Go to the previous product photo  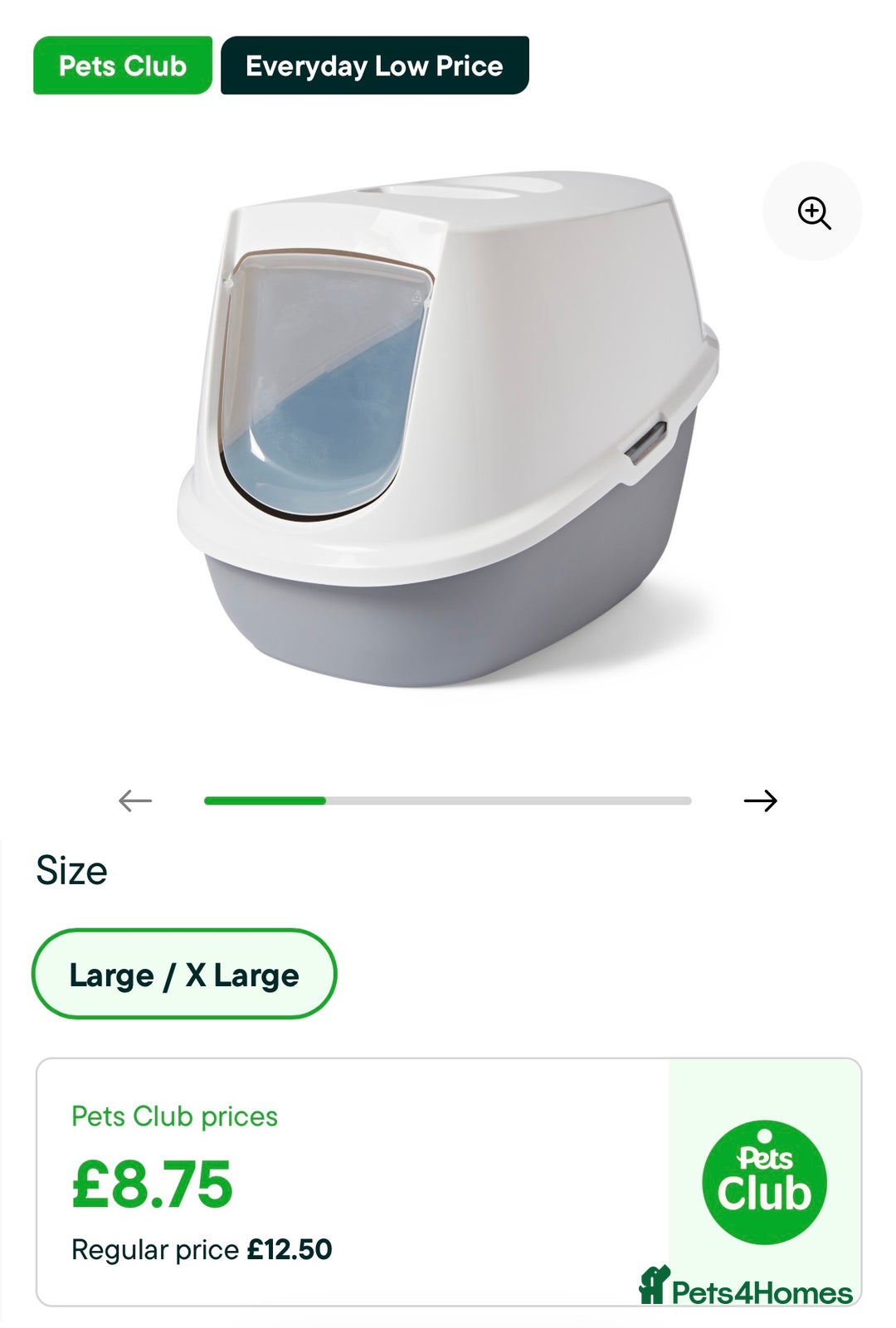[x=135, y=800]
